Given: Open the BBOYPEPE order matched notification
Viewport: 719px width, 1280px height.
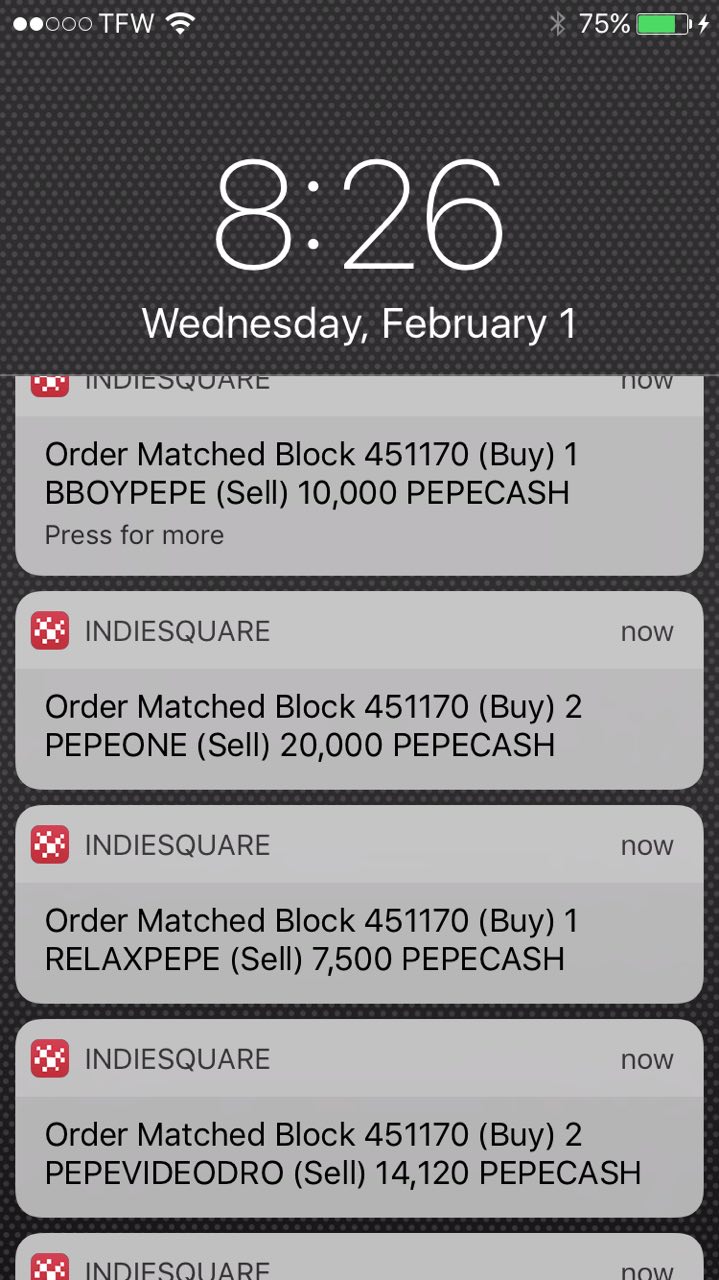Looking at the screenshot, I should (x=359, y=476).
